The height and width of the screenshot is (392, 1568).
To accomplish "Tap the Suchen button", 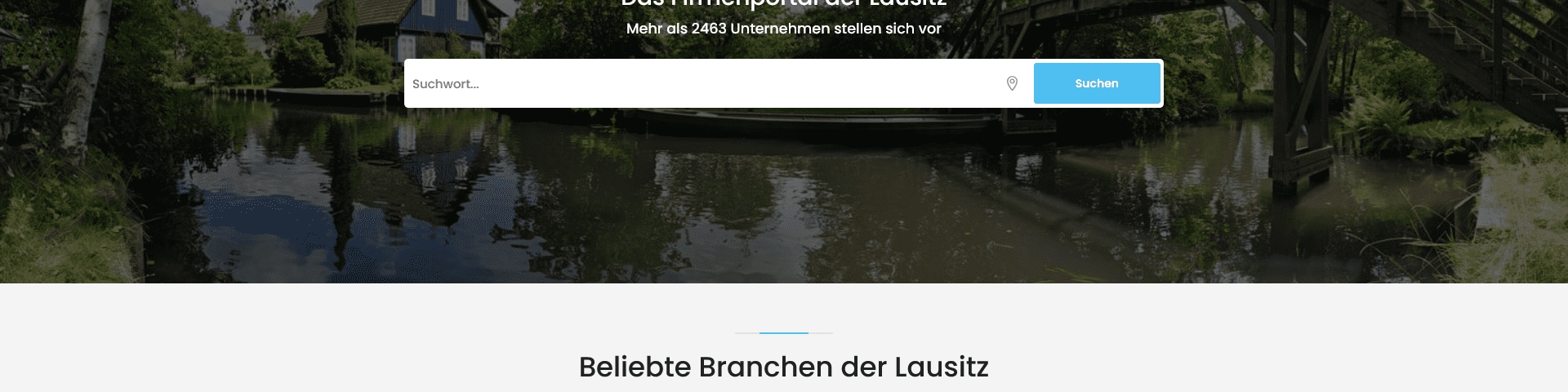I will 1096,83.
